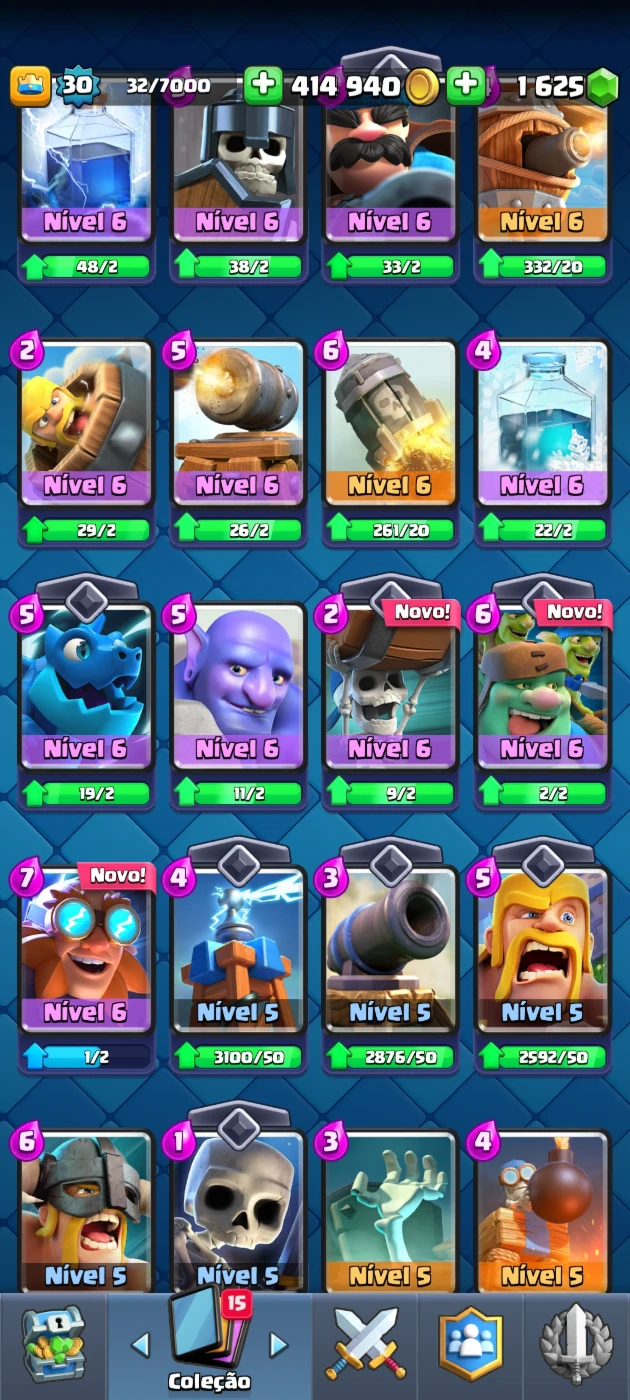The height and width of the screenshot is (1400, 630).
Task: Open the events sword trophy tab
Action: pos(576,1345)
